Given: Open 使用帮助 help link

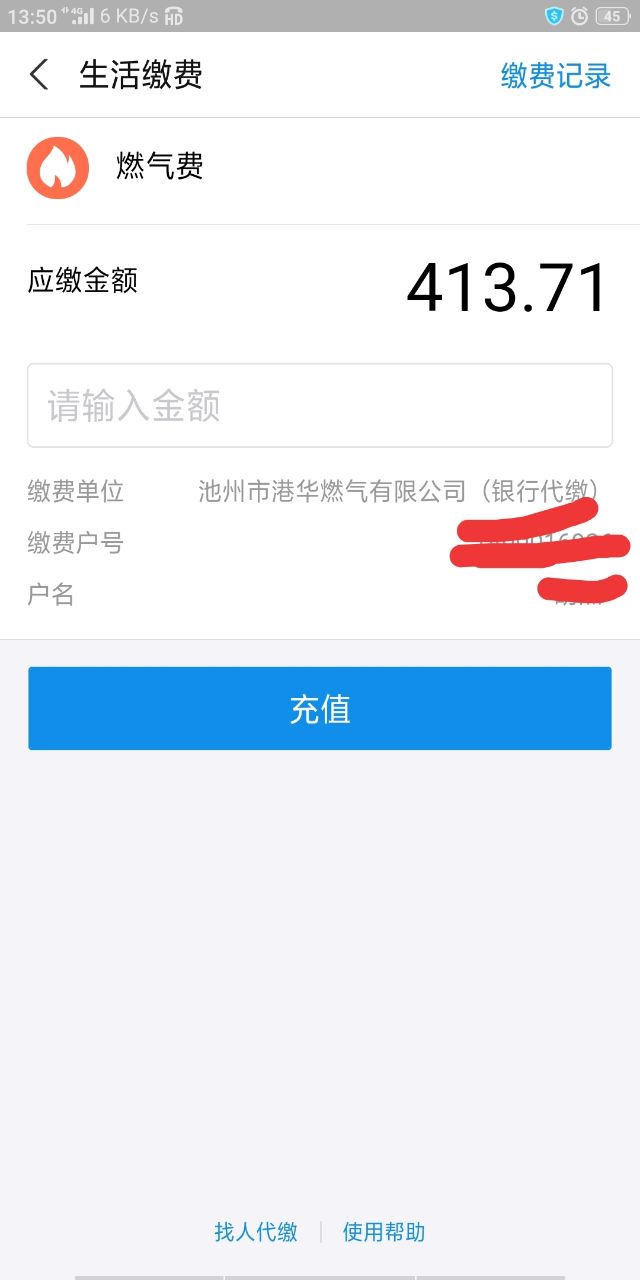Looking at the screenshot, I should tap(384, 1232).
